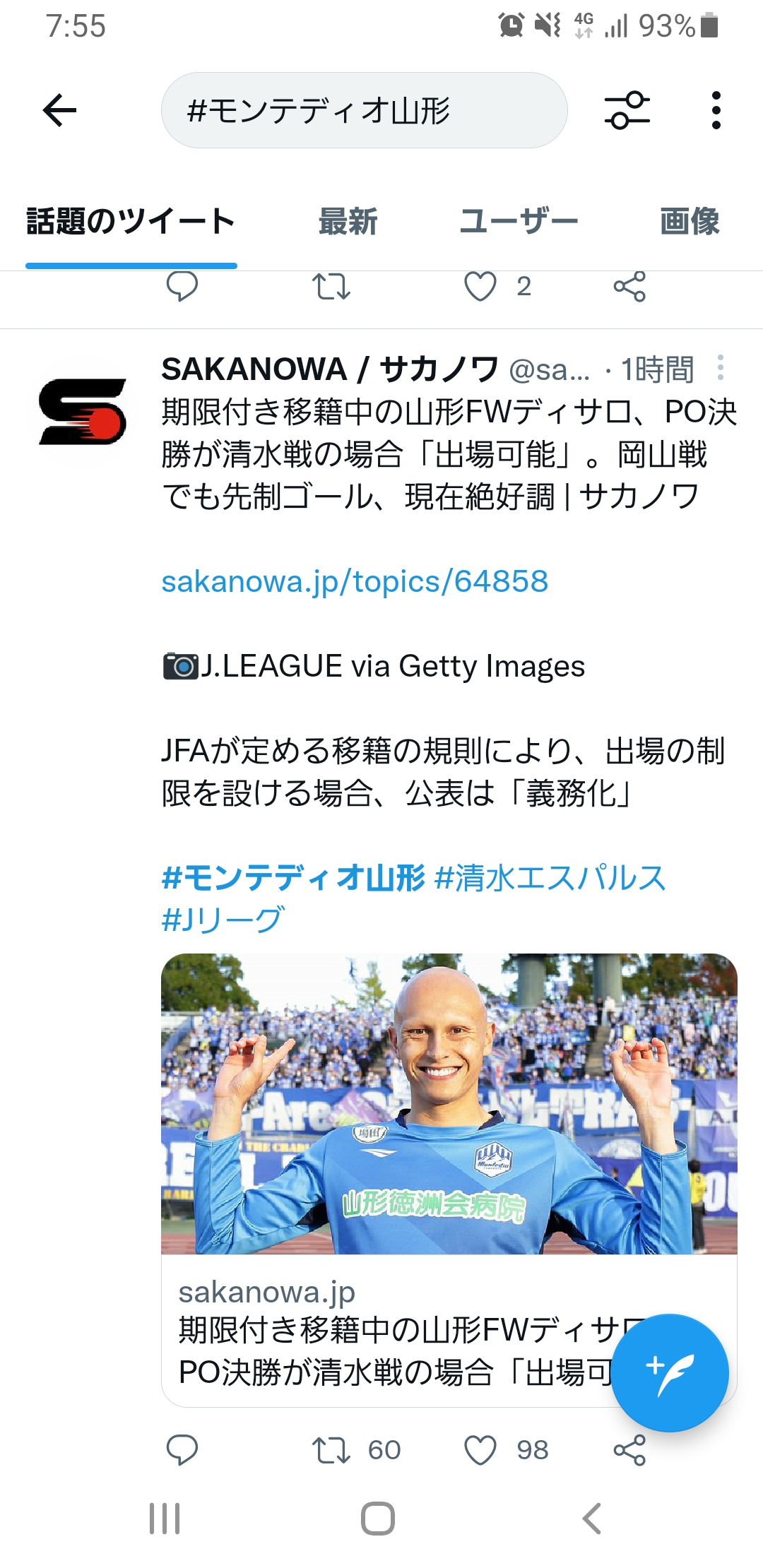The height and width of the screenshot is (1568, 763).
Task: Tap the system home button
Action: 378,1518
